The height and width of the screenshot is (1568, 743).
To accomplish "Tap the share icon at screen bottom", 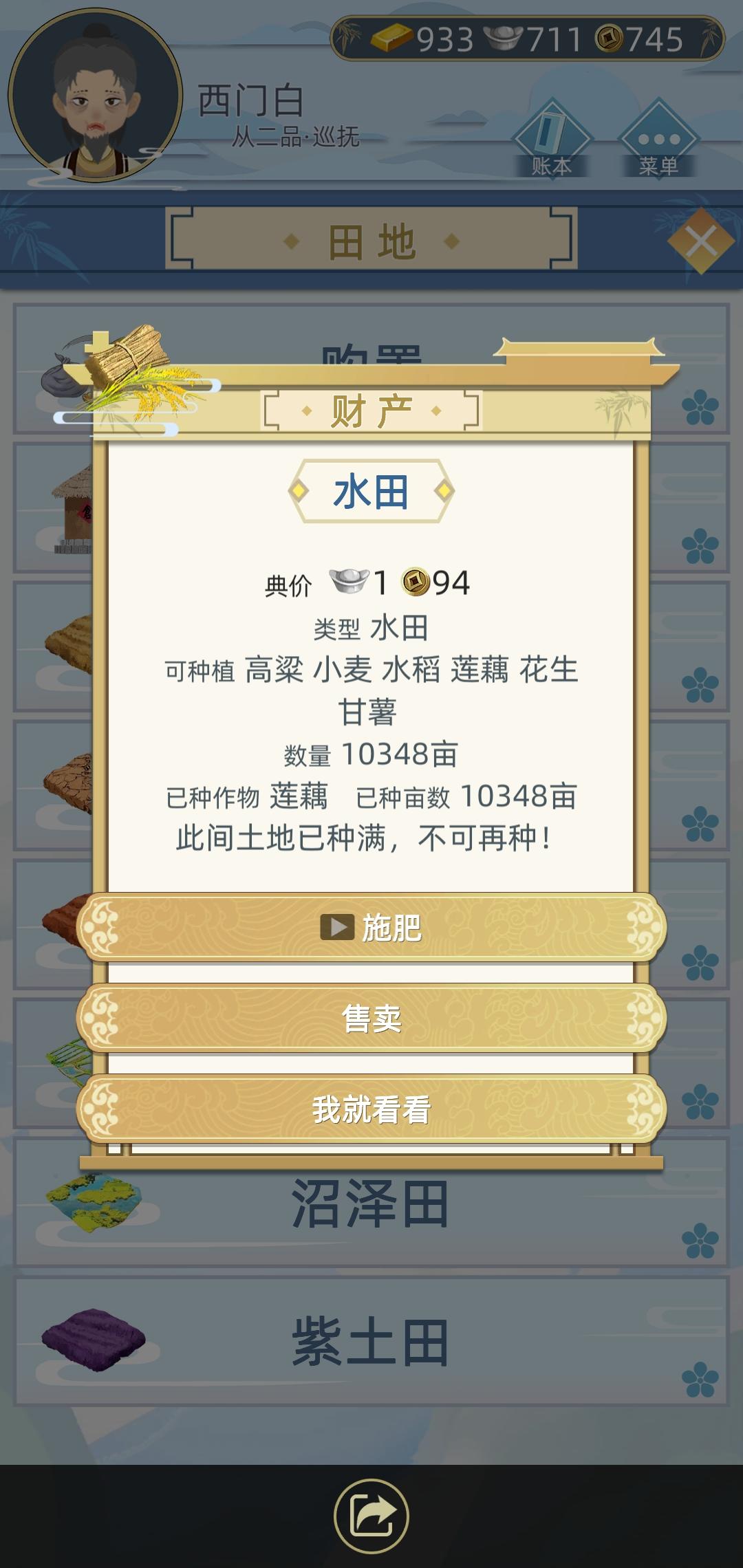I will click(x=371, y=1515).
